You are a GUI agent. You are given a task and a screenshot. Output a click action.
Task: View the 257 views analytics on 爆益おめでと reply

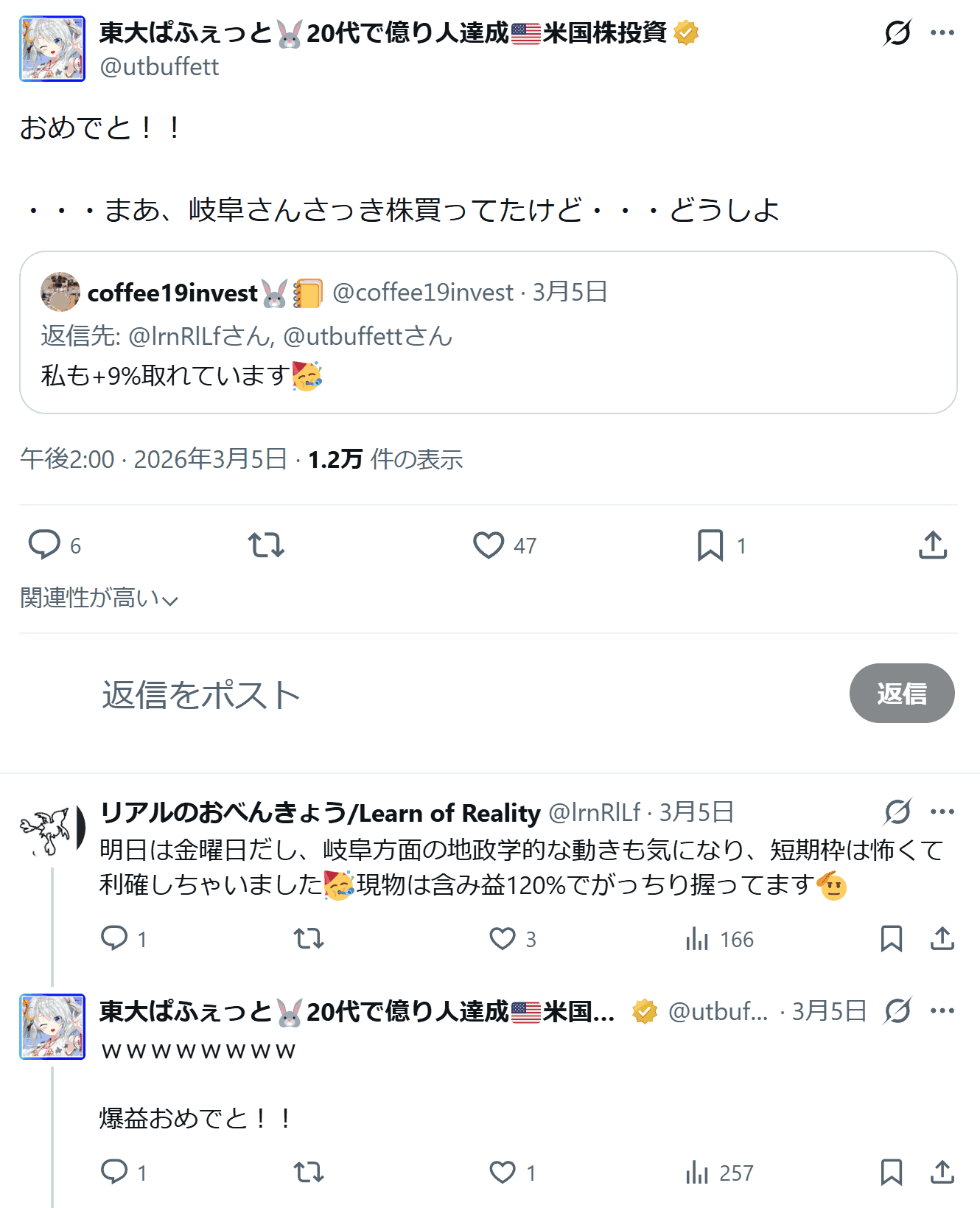click(718, 1172)
